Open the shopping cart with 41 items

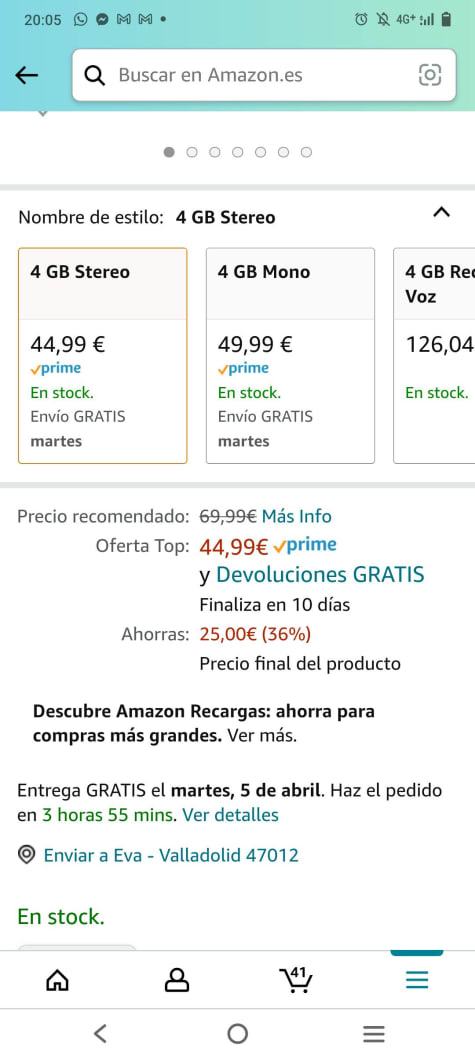tap(296, 979)
